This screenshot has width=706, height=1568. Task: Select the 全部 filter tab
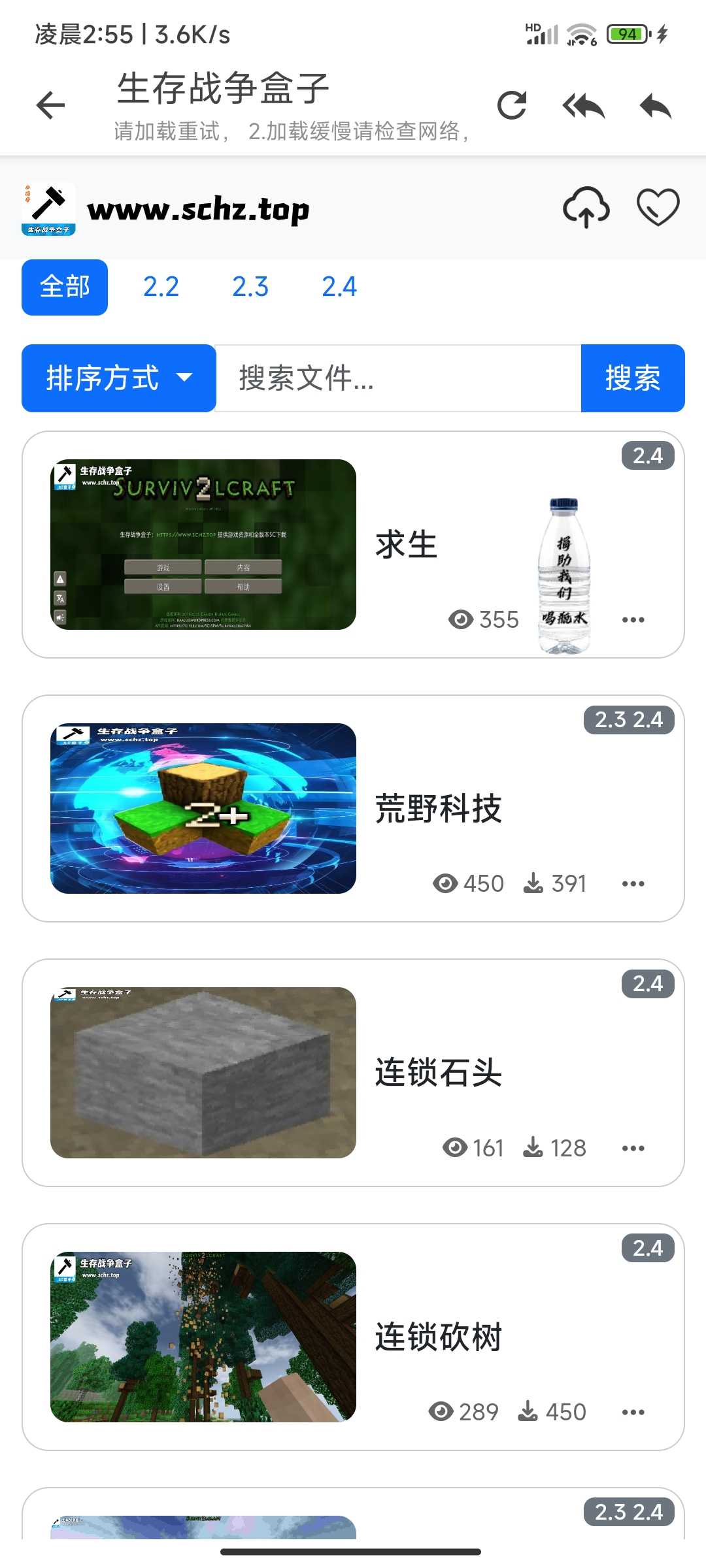point(65,287)
